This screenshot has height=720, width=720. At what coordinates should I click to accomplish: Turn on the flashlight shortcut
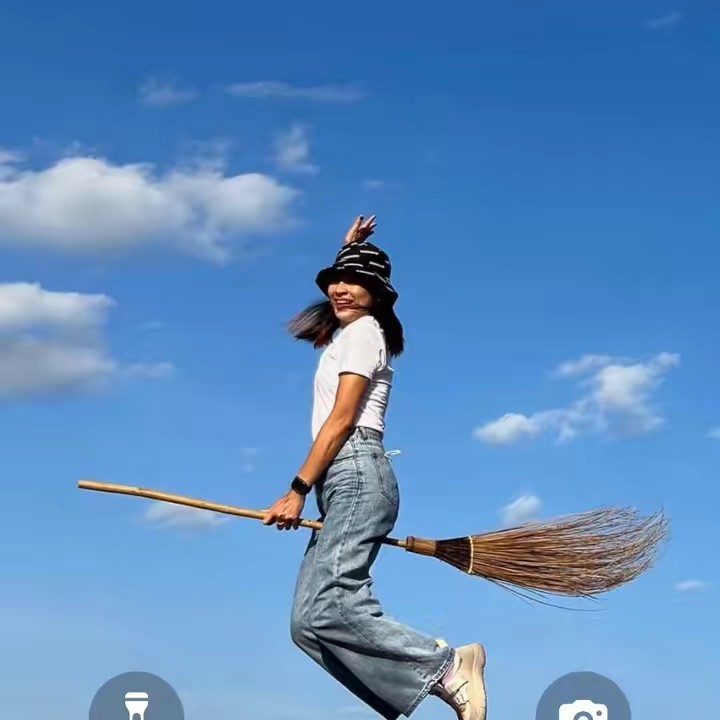click(x=136, y=703)
